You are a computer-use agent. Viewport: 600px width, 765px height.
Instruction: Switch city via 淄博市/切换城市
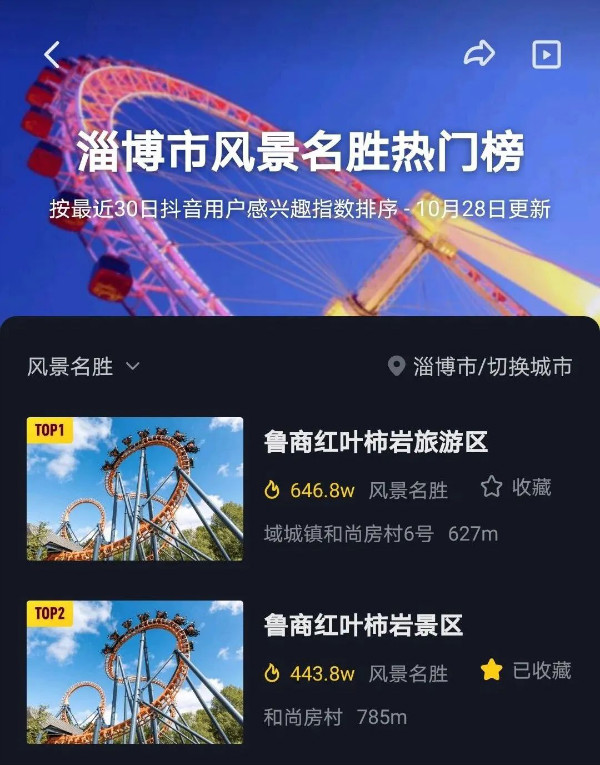point(481,367)
